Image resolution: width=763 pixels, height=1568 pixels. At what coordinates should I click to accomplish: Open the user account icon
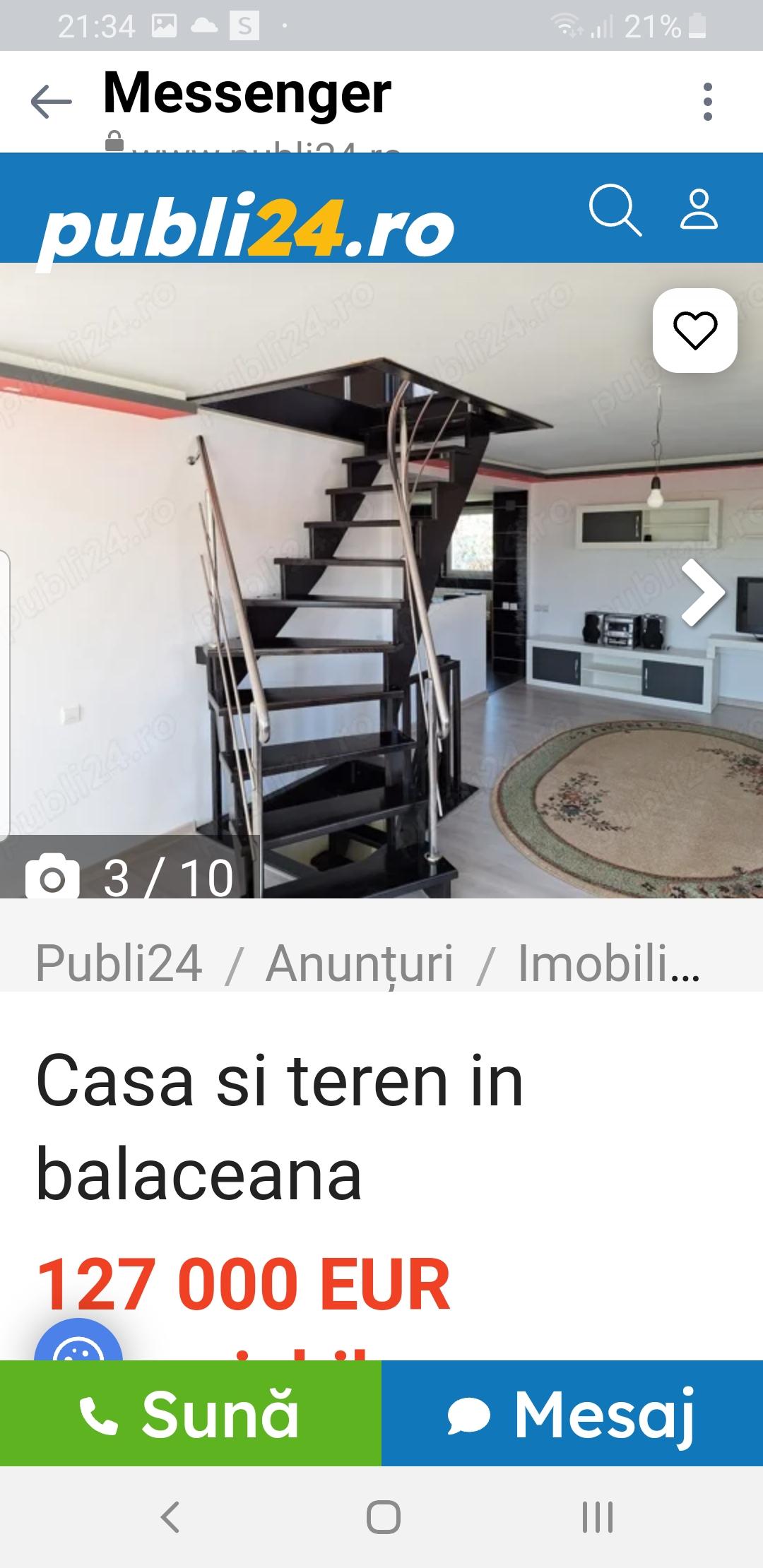699,209
